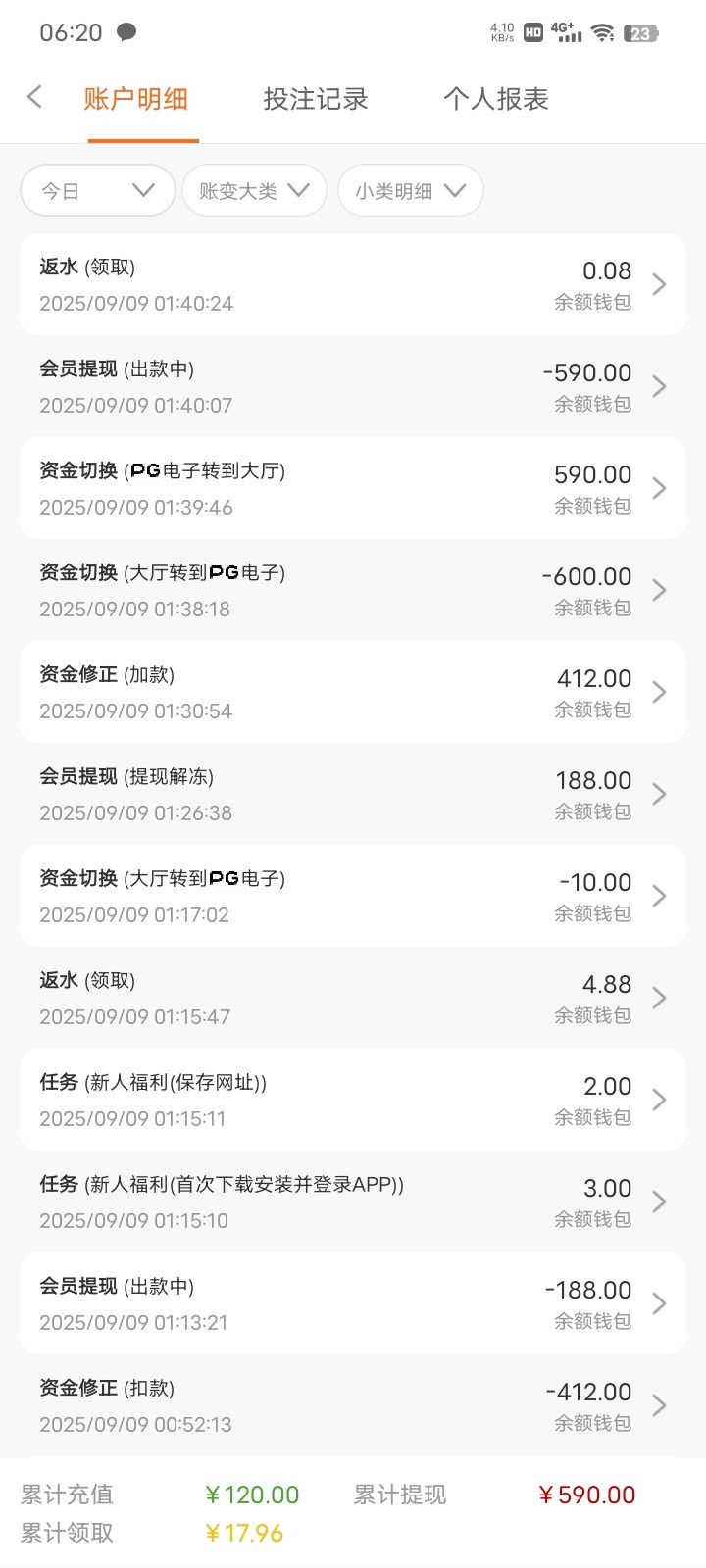Open details of 会员提现 -590.00 entry
The height and width of the screenshot is (1568, 706).
[353, 387]
